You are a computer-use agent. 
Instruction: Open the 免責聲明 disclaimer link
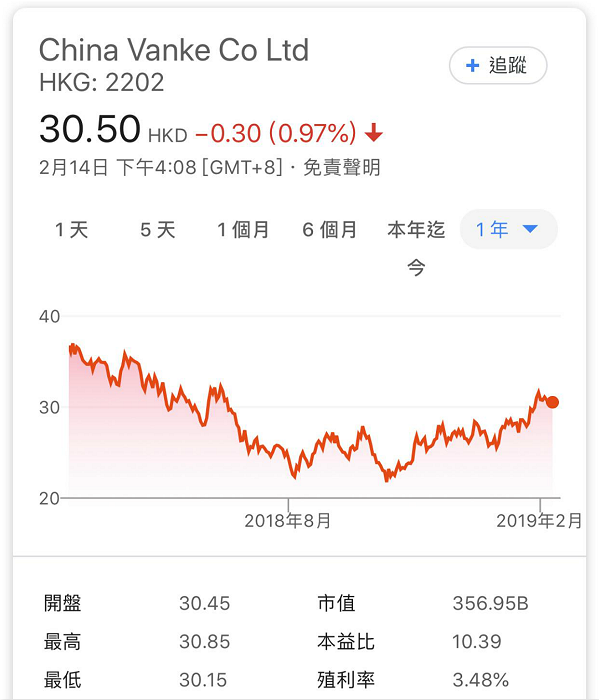point(341,167)
